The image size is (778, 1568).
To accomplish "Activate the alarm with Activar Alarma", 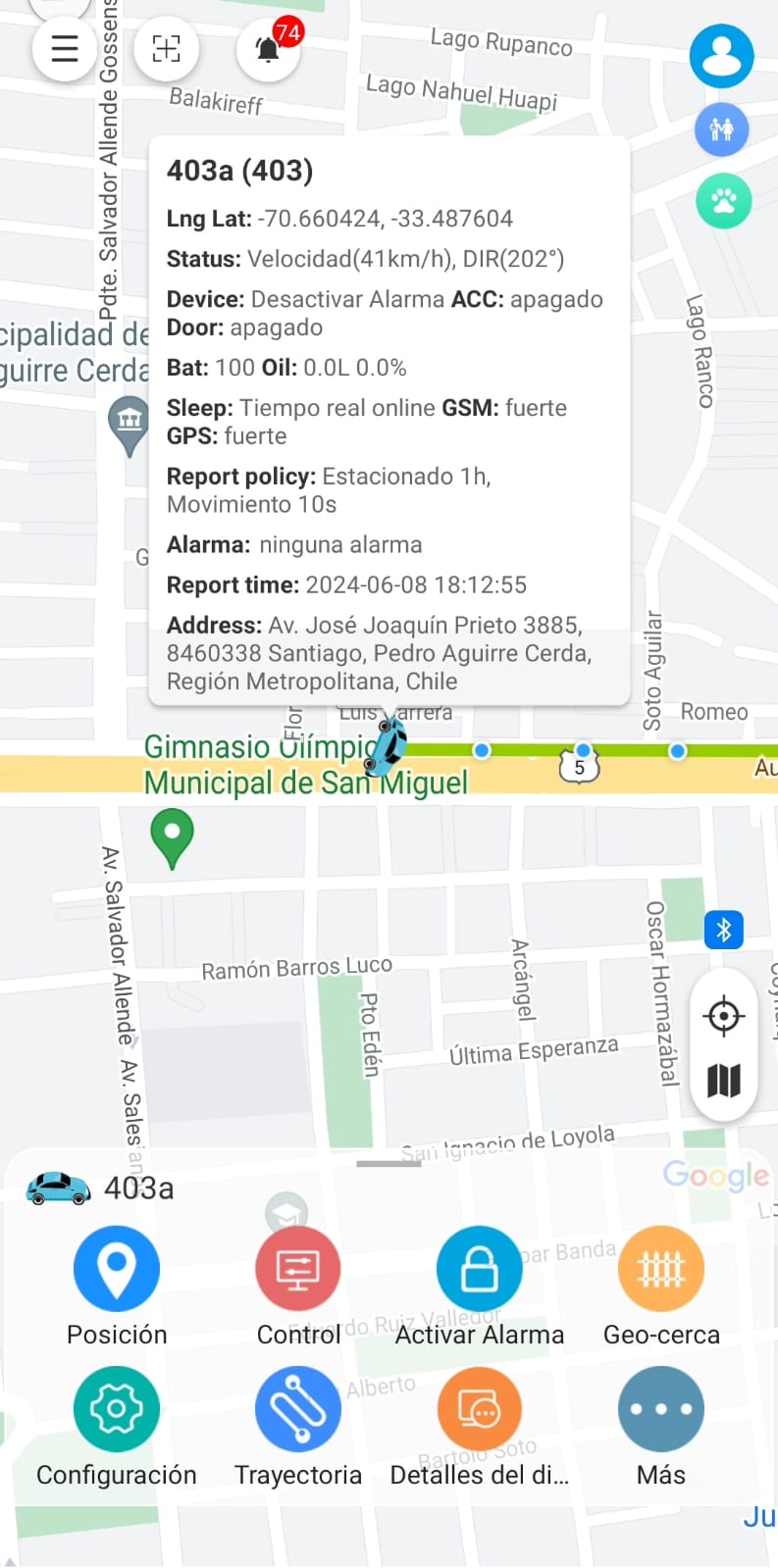I will coord(480,1269).
